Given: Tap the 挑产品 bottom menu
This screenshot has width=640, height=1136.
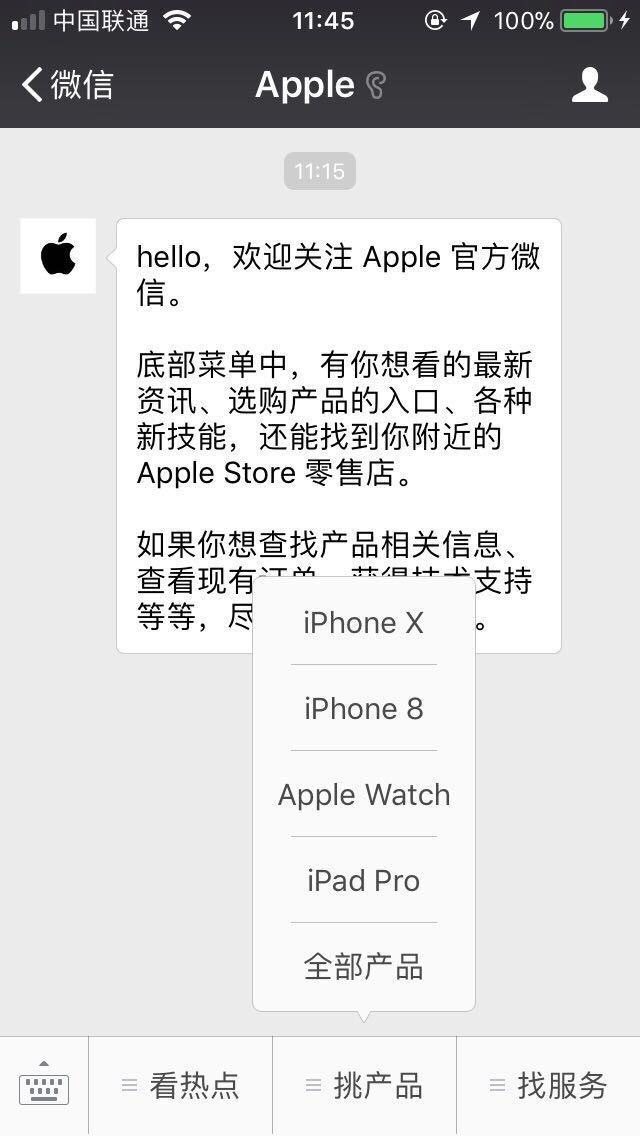Looking at the screenshot, I should click(365, 1086).
